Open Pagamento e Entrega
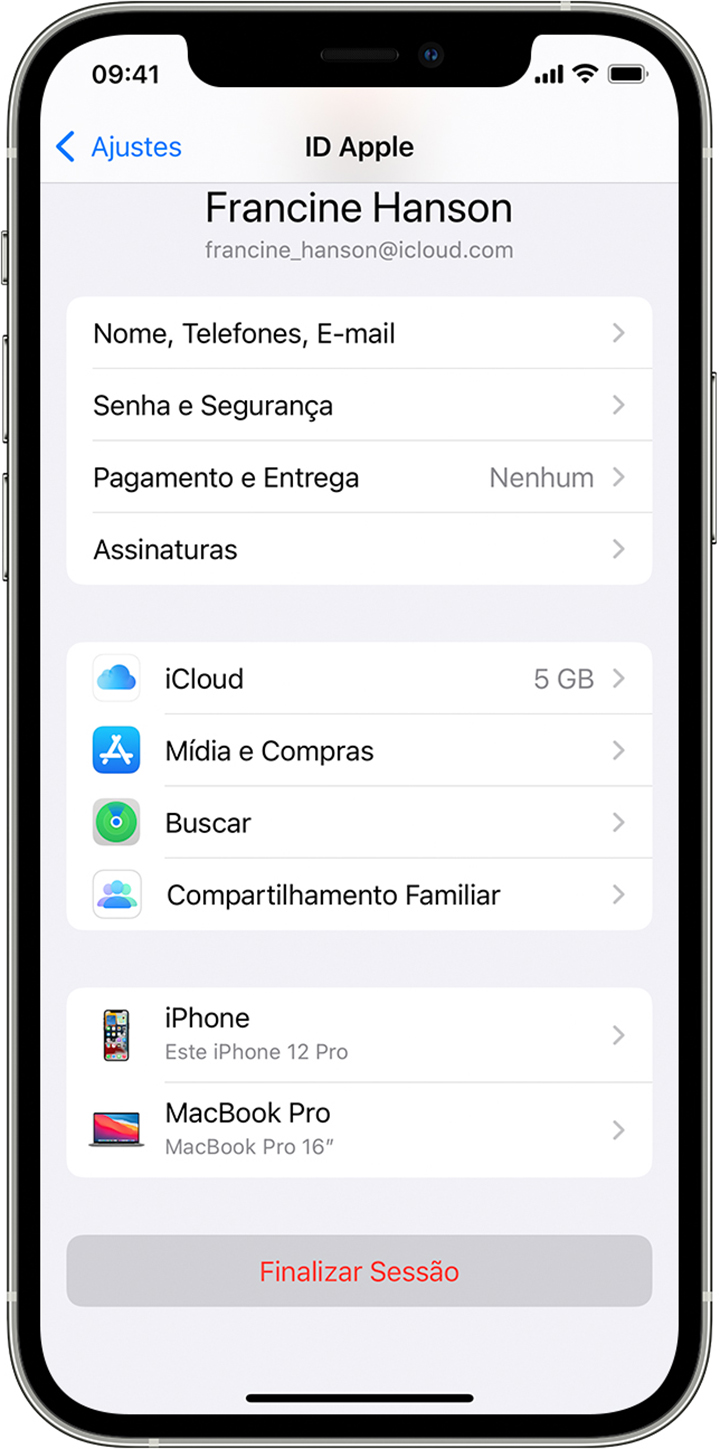Image resolution: width=720 pixels, height=1450 pixels. pos(359,477)
